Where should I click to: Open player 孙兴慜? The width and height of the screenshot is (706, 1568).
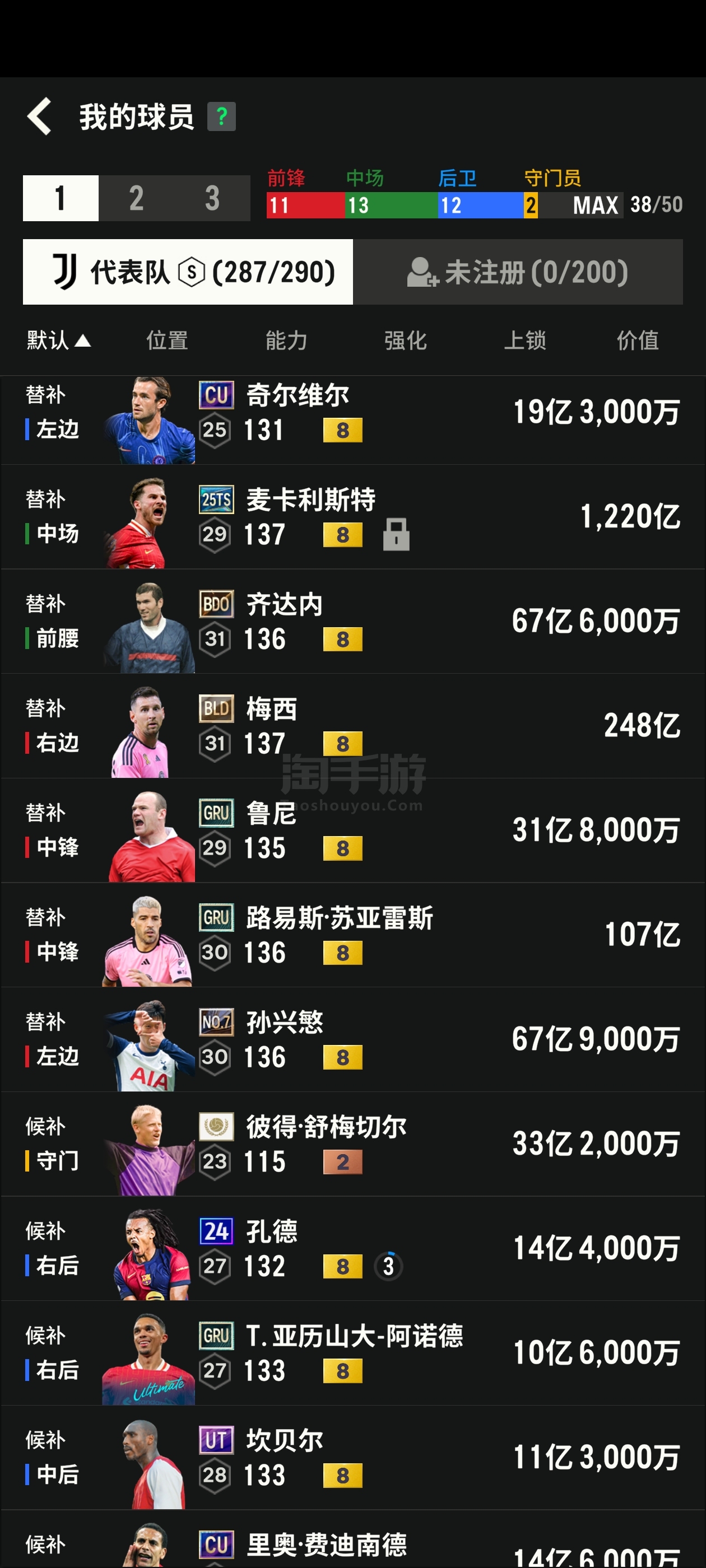(352, 1040)
